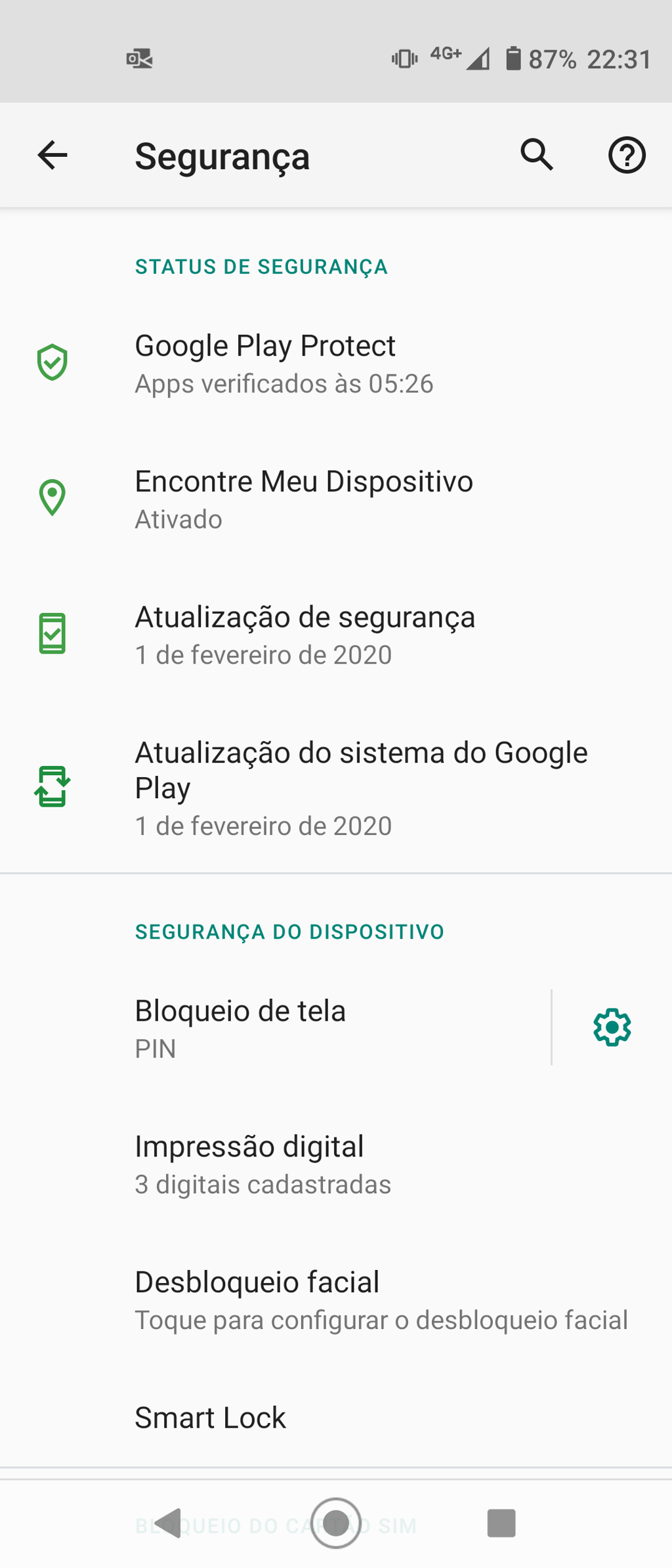
Task: Tap the system home button
Action: coord(336,1523)
